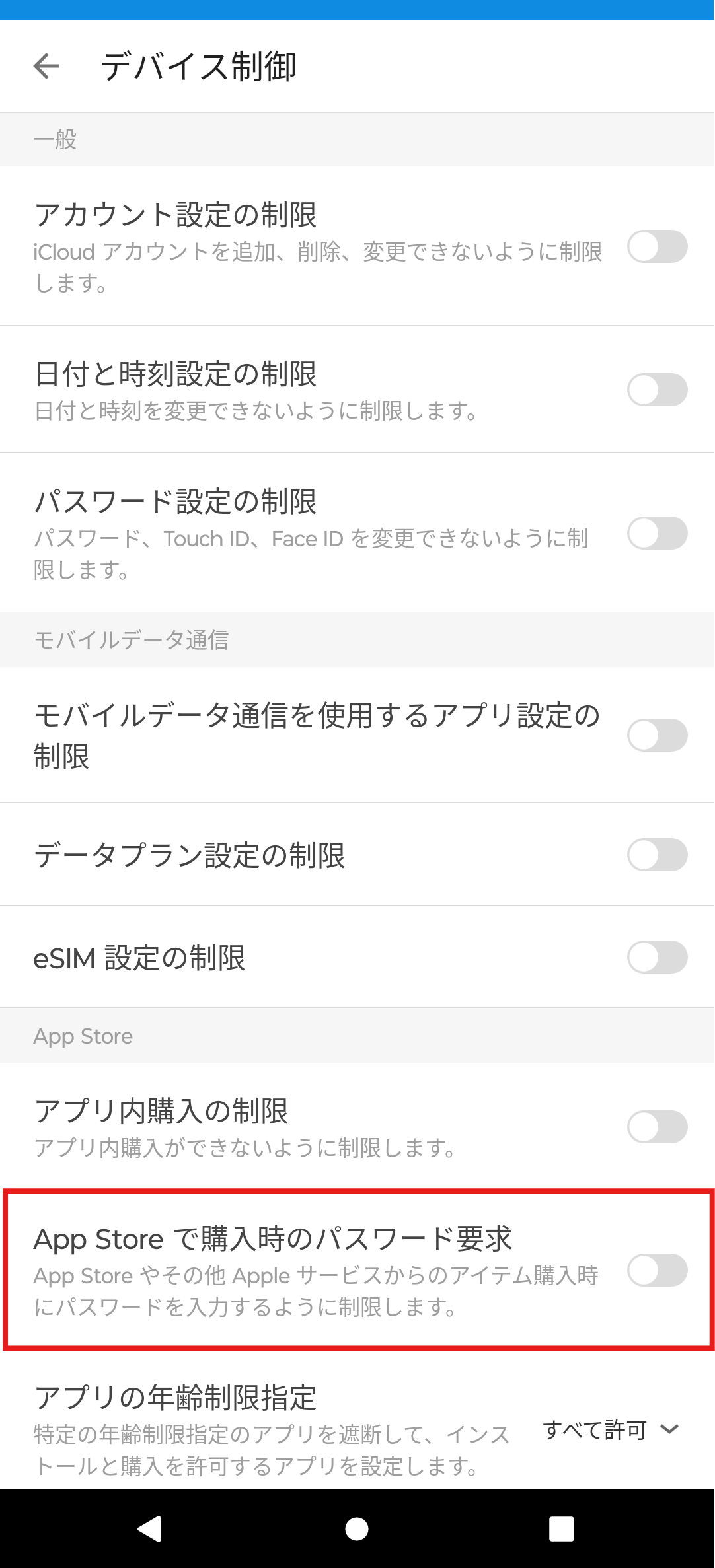Open recent apps from navigation bar
Viewport: 715px width, 1568px height.
562,1528
